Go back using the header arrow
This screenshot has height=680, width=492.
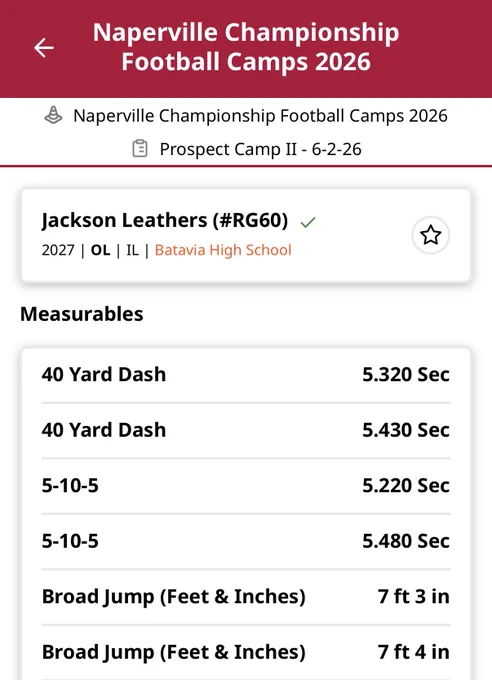[x=44, y=48]
